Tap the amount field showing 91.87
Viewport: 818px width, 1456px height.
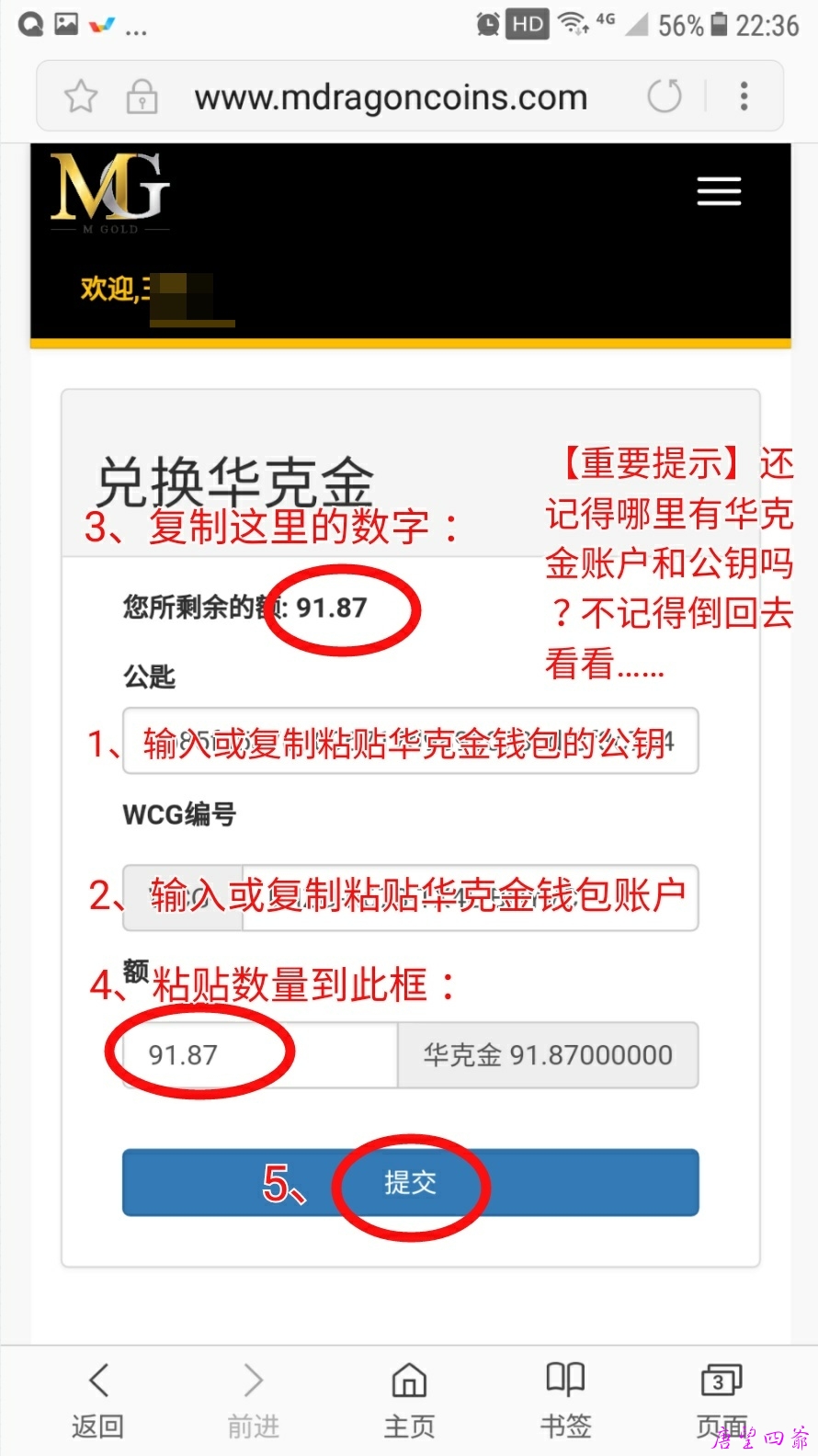[259, 1055]
